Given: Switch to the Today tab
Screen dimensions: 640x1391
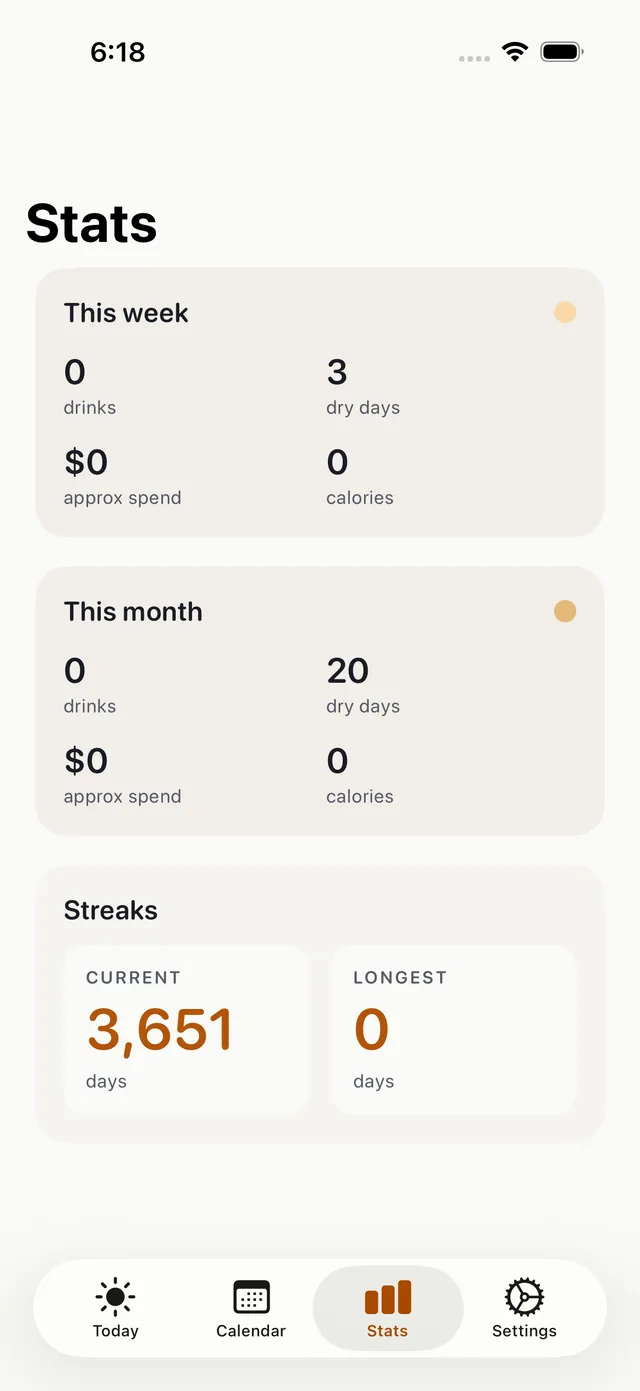Looking at the screenshot, I should point(115,1308).
